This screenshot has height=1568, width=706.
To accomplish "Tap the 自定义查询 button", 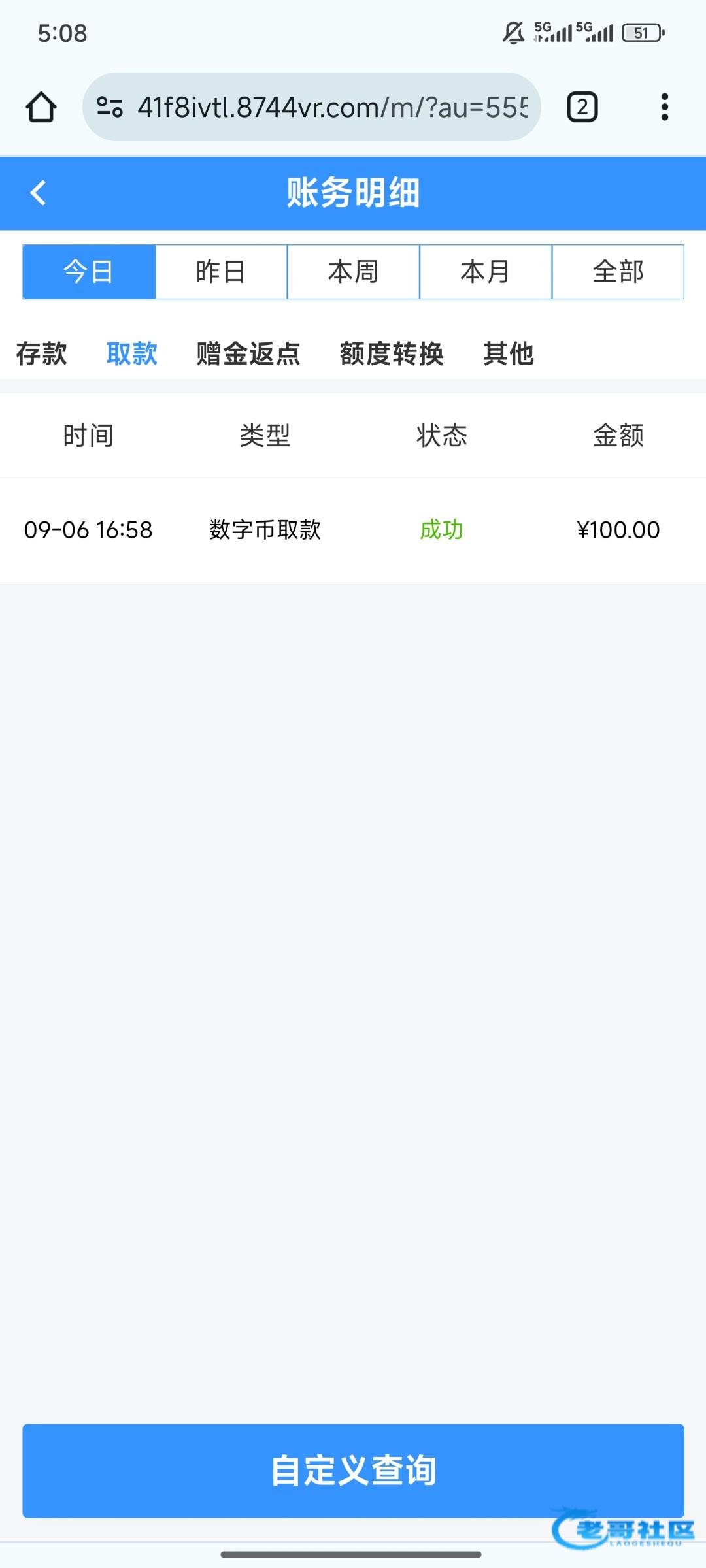I will click(353, 1470).
